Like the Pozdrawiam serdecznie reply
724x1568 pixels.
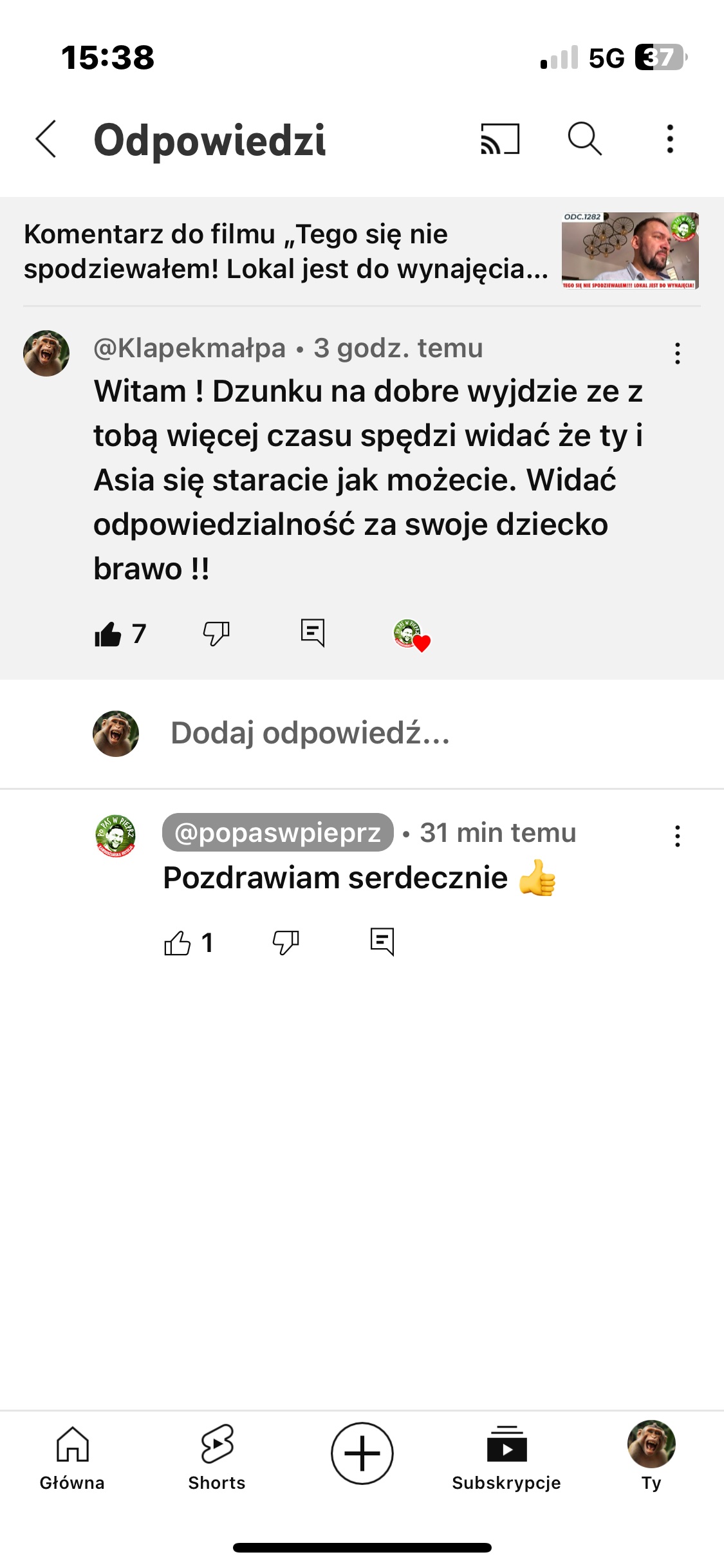coord(178,943)
